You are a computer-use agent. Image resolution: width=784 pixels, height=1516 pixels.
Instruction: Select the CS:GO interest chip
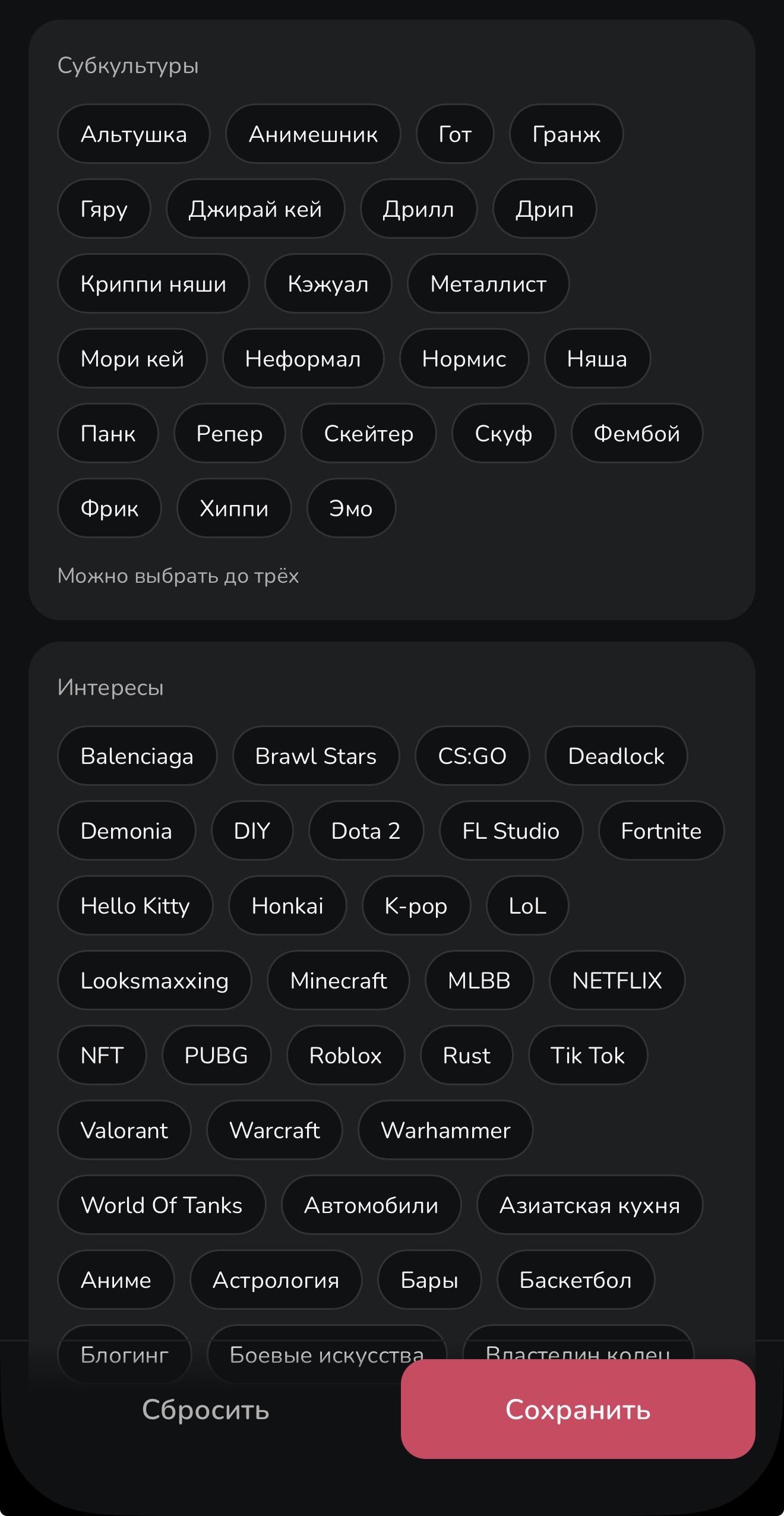(x=472, y=756)
